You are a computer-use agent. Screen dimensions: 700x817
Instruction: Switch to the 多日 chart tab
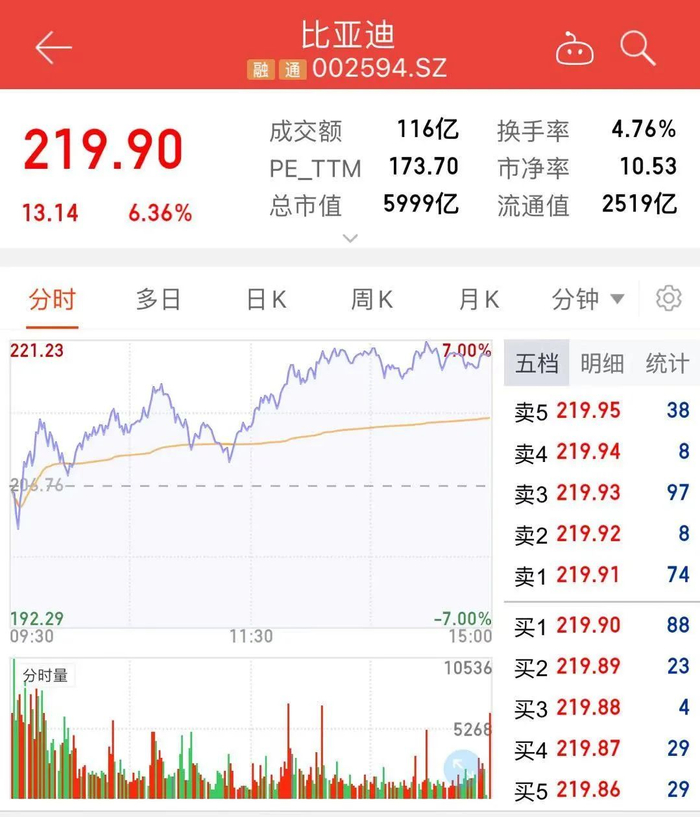click(158, 299)
